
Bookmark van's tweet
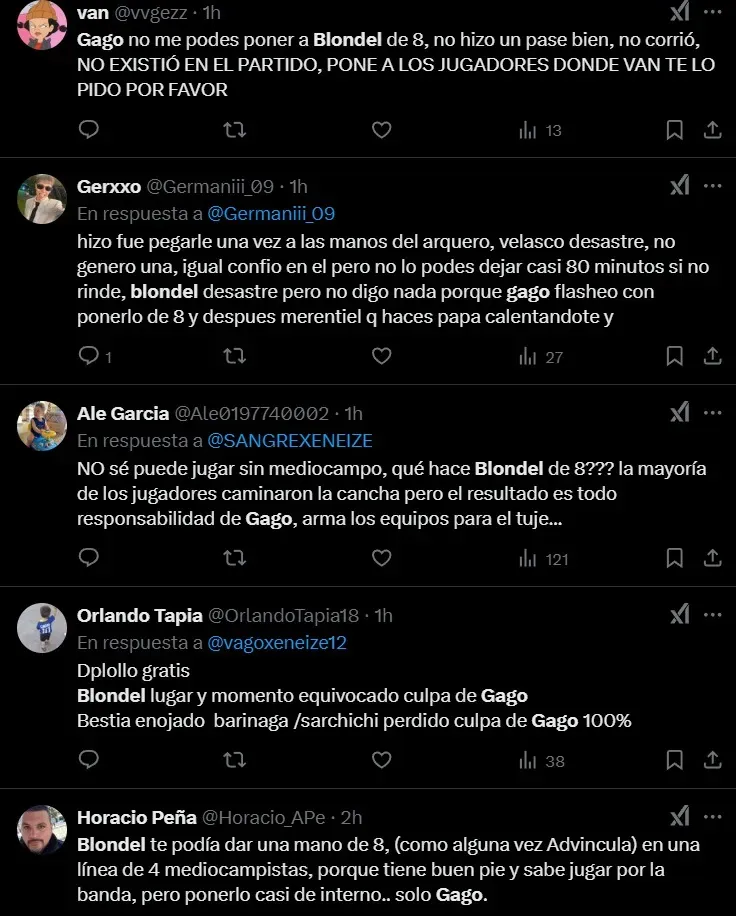tap(675, 130)
